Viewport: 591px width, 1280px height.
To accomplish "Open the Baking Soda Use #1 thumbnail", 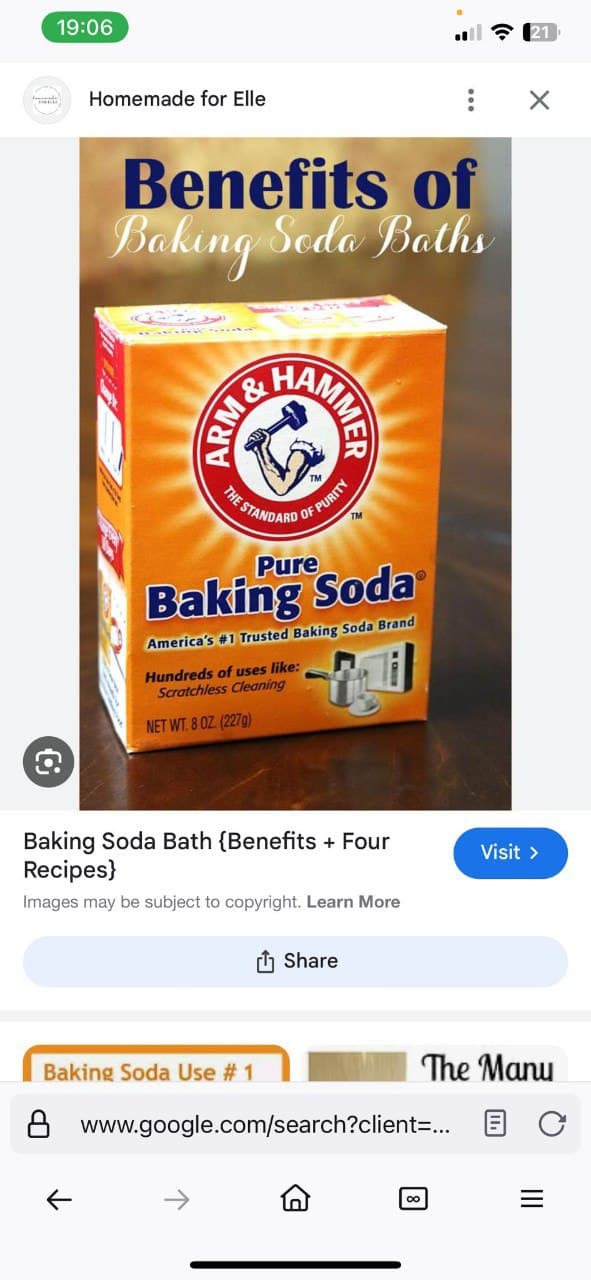I will [156, 1064].
